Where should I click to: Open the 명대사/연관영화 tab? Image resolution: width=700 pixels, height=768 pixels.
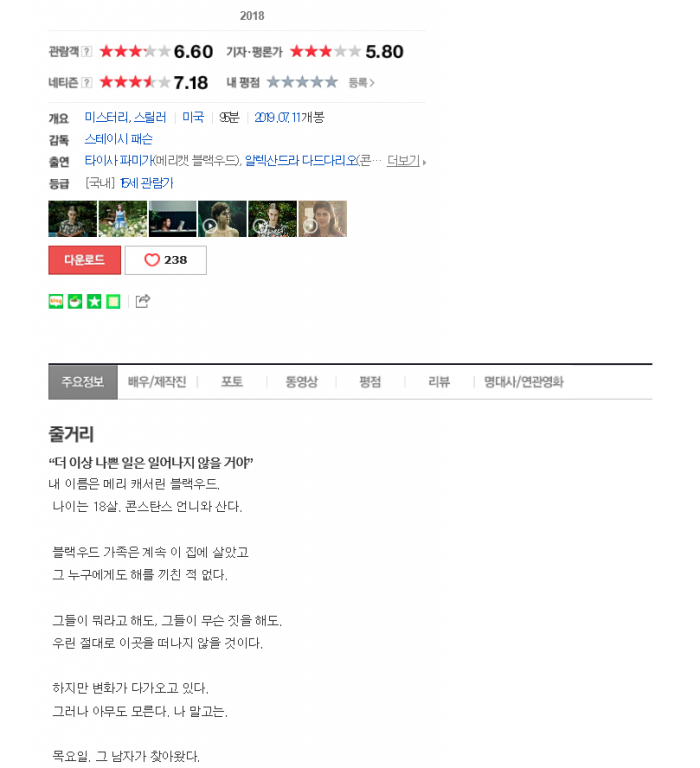(523, 382)
